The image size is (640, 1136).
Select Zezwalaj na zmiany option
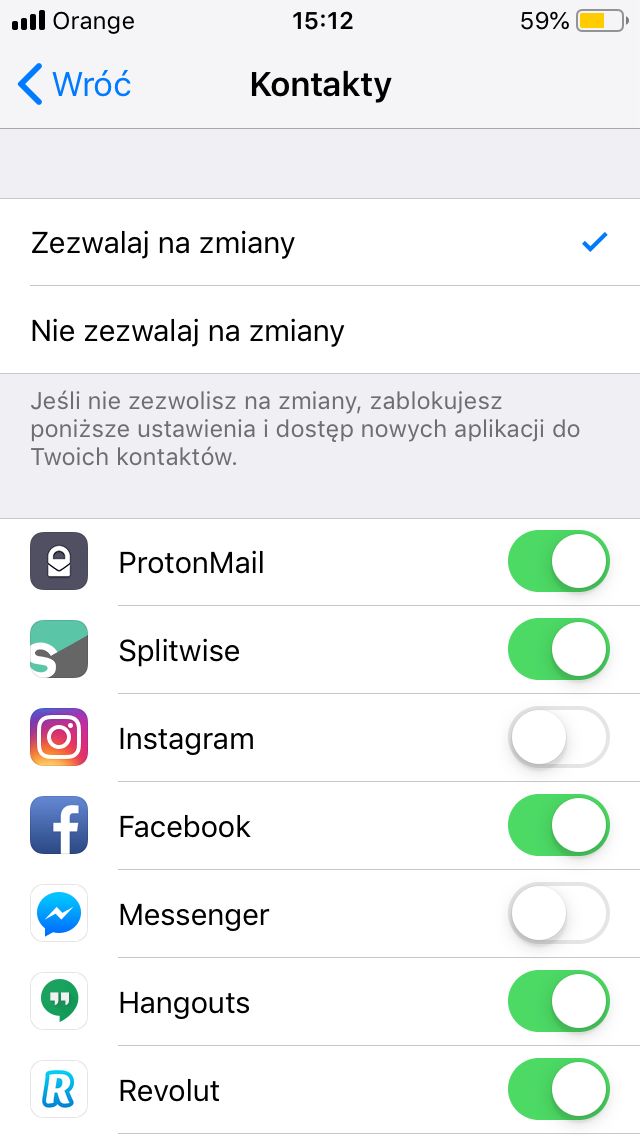(320, 243)
